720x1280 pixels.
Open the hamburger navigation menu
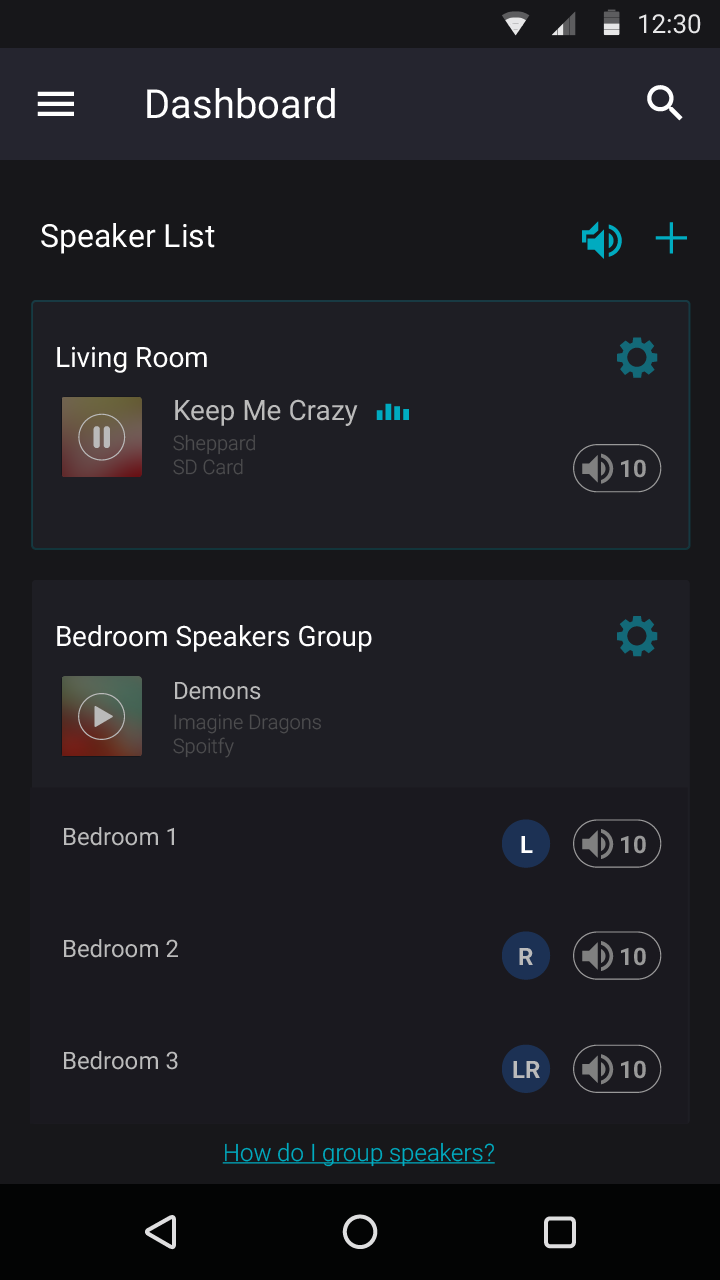56,104
